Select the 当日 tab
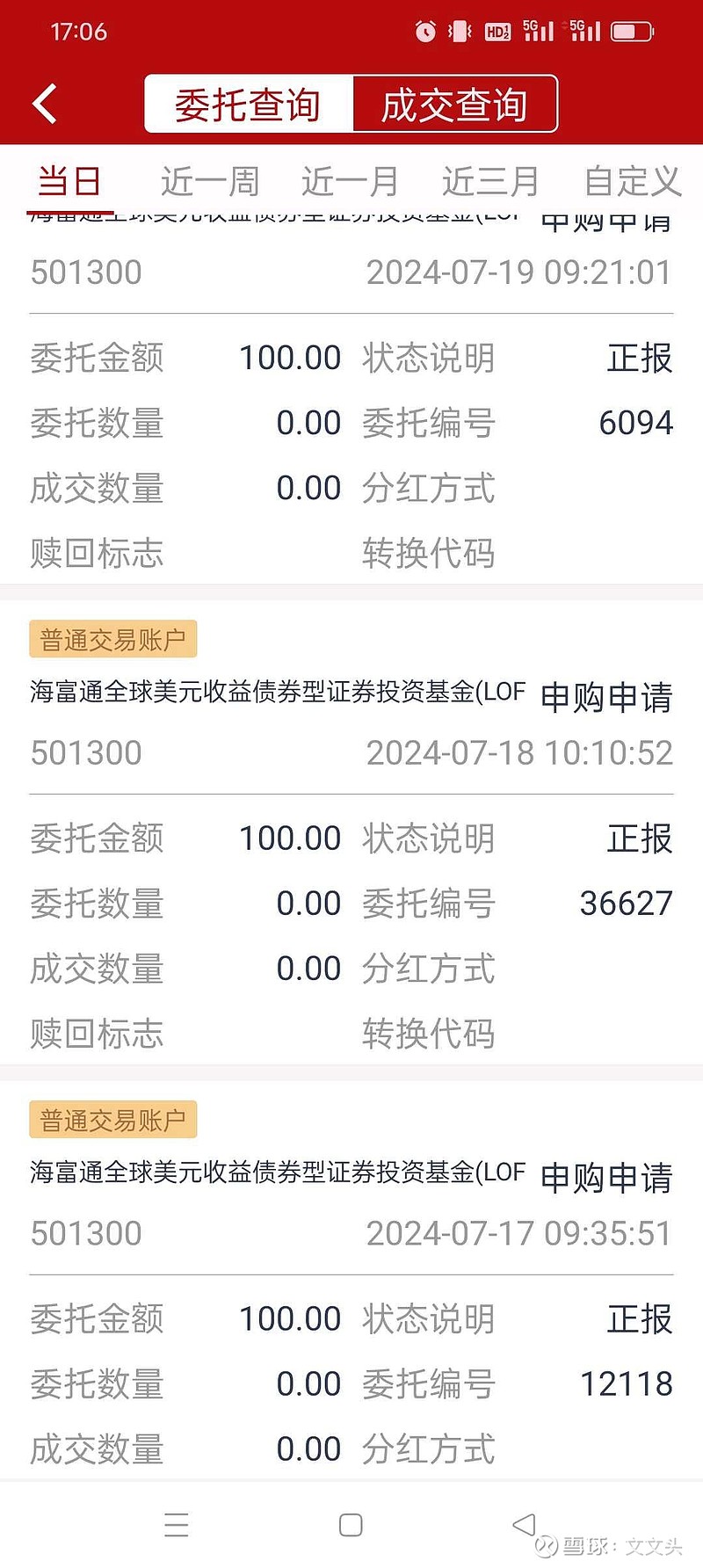This screenshot has height=1568, width=703. (x=69, y=182)
